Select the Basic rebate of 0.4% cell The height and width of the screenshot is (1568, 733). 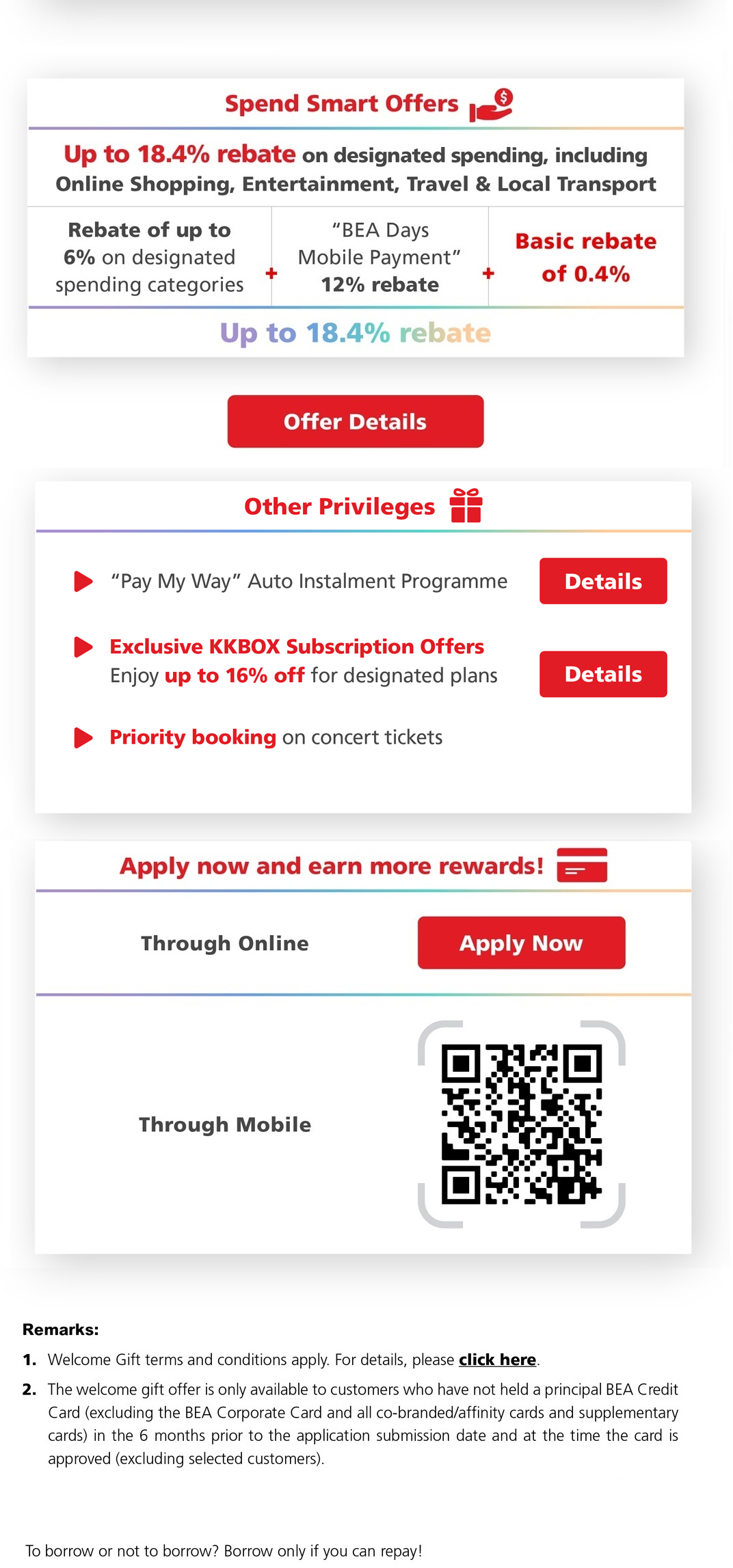pos(585,258)
